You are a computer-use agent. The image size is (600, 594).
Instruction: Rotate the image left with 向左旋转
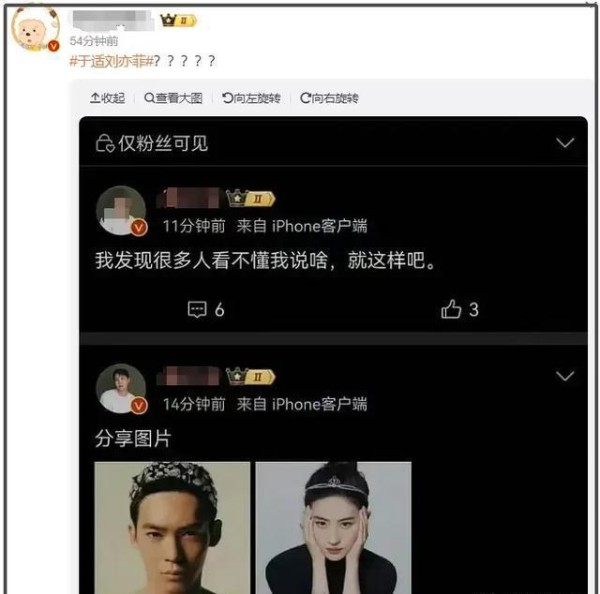pos(252,98)
